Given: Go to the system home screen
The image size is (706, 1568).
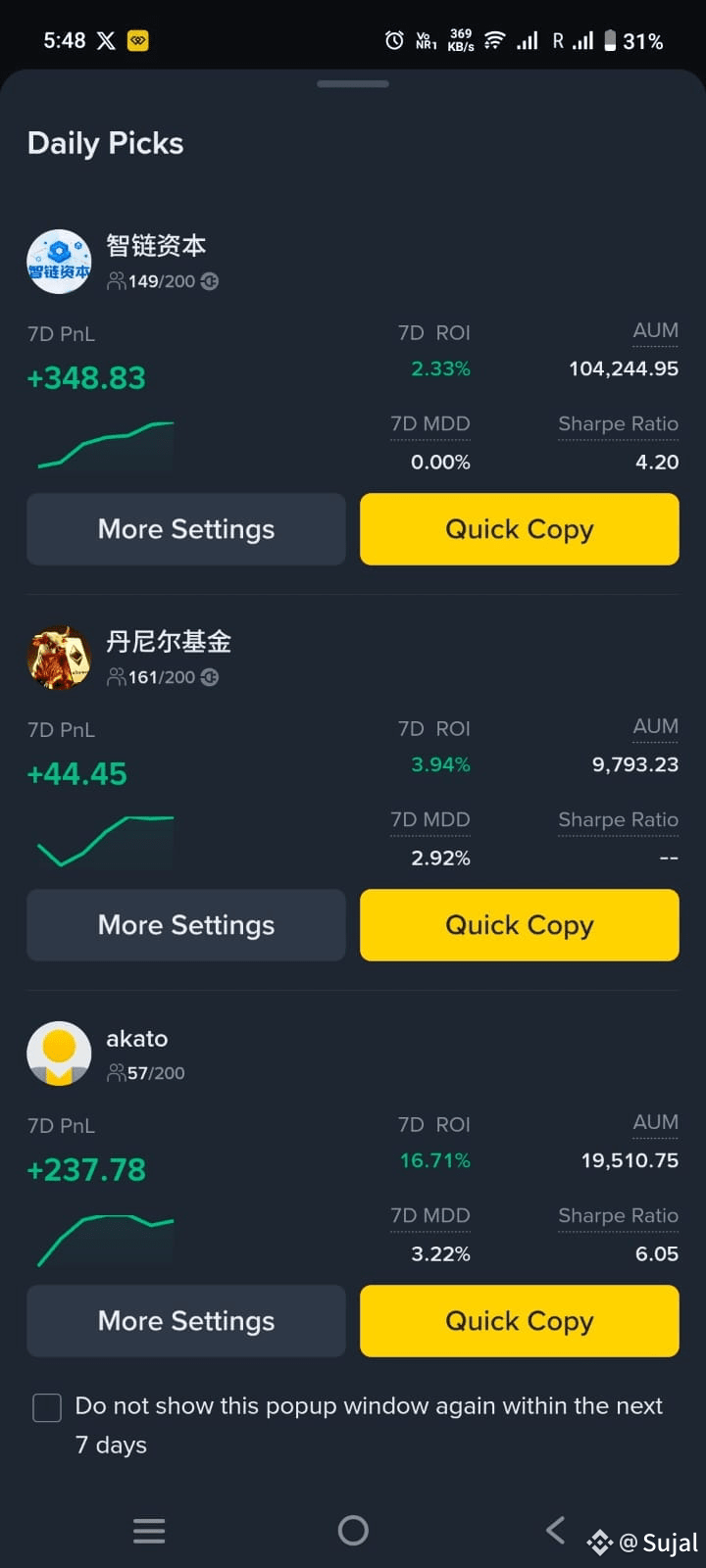Looking at the screenshot, I should coord(353,1530).
